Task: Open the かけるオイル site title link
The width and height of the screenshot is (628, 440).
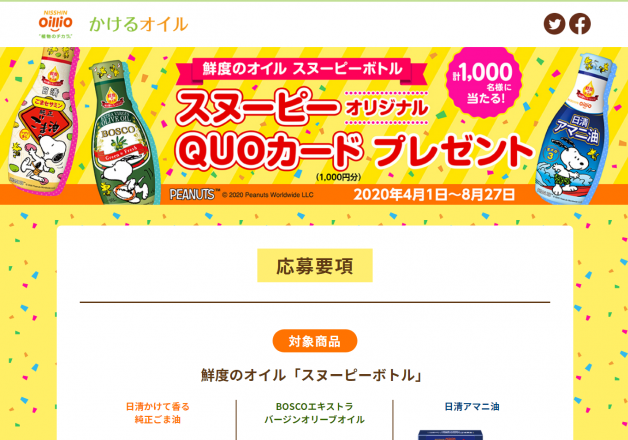Action: (138, 24)
